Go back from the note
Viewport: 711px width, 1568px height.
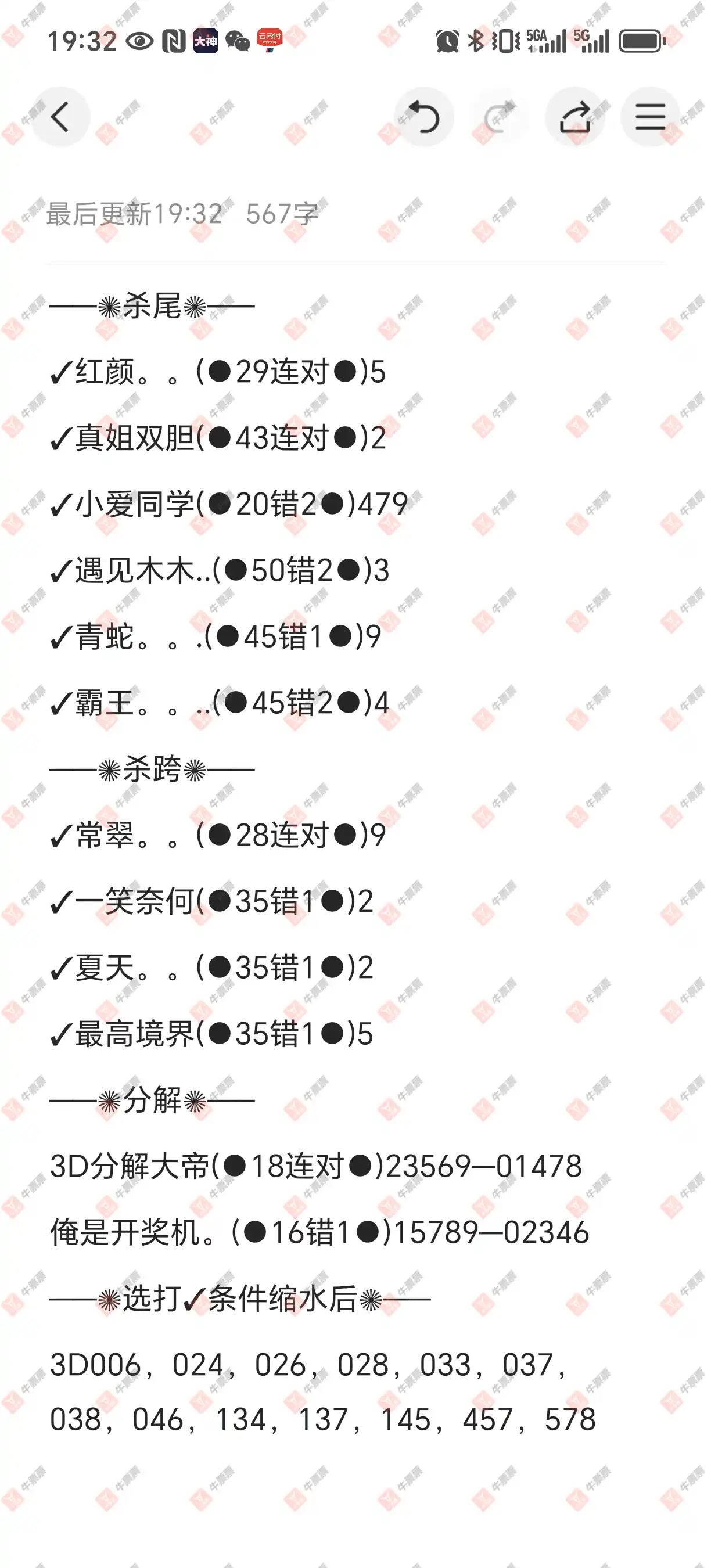click(60, 117)
